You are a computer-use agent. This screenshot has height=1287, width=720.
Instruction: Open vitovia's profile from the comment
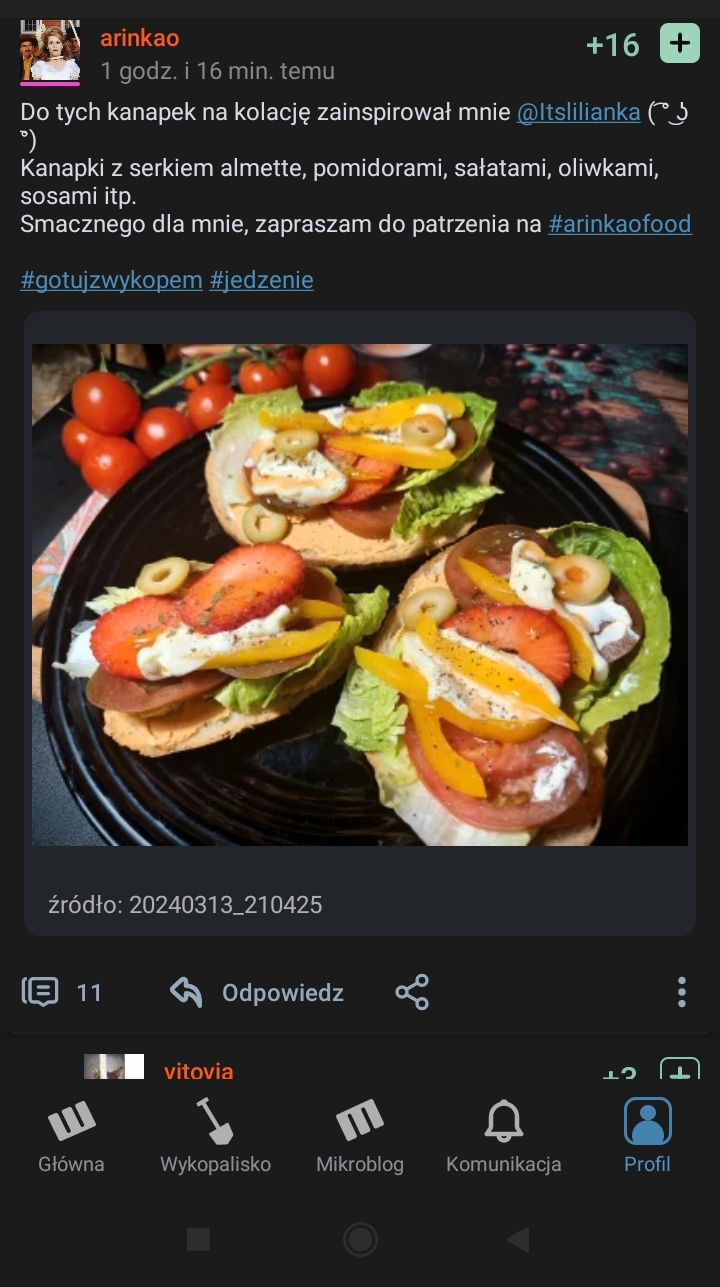coord(198,1071)
